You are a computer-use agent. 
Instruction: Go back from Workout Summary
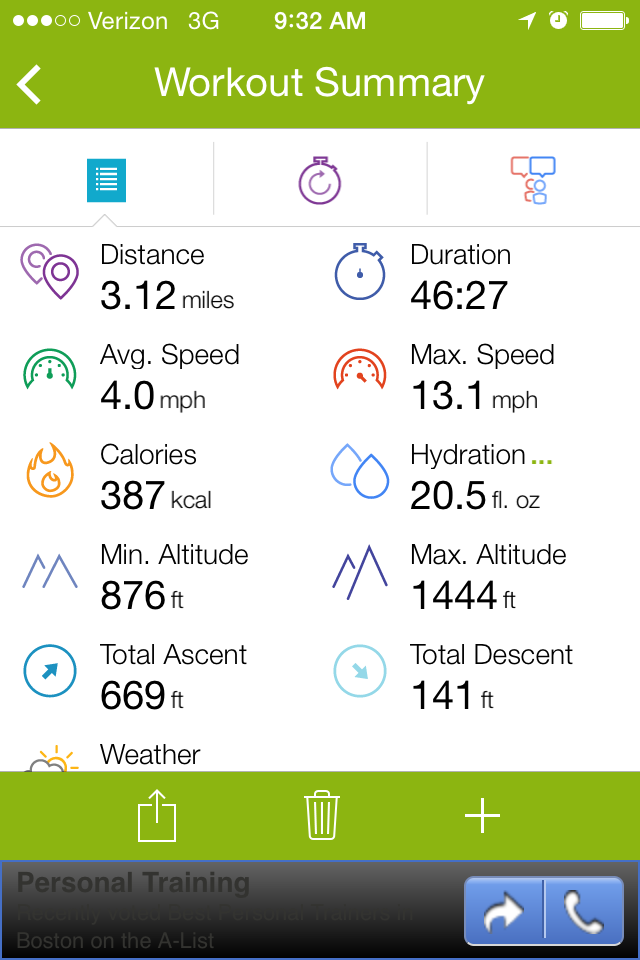point(30,84)
